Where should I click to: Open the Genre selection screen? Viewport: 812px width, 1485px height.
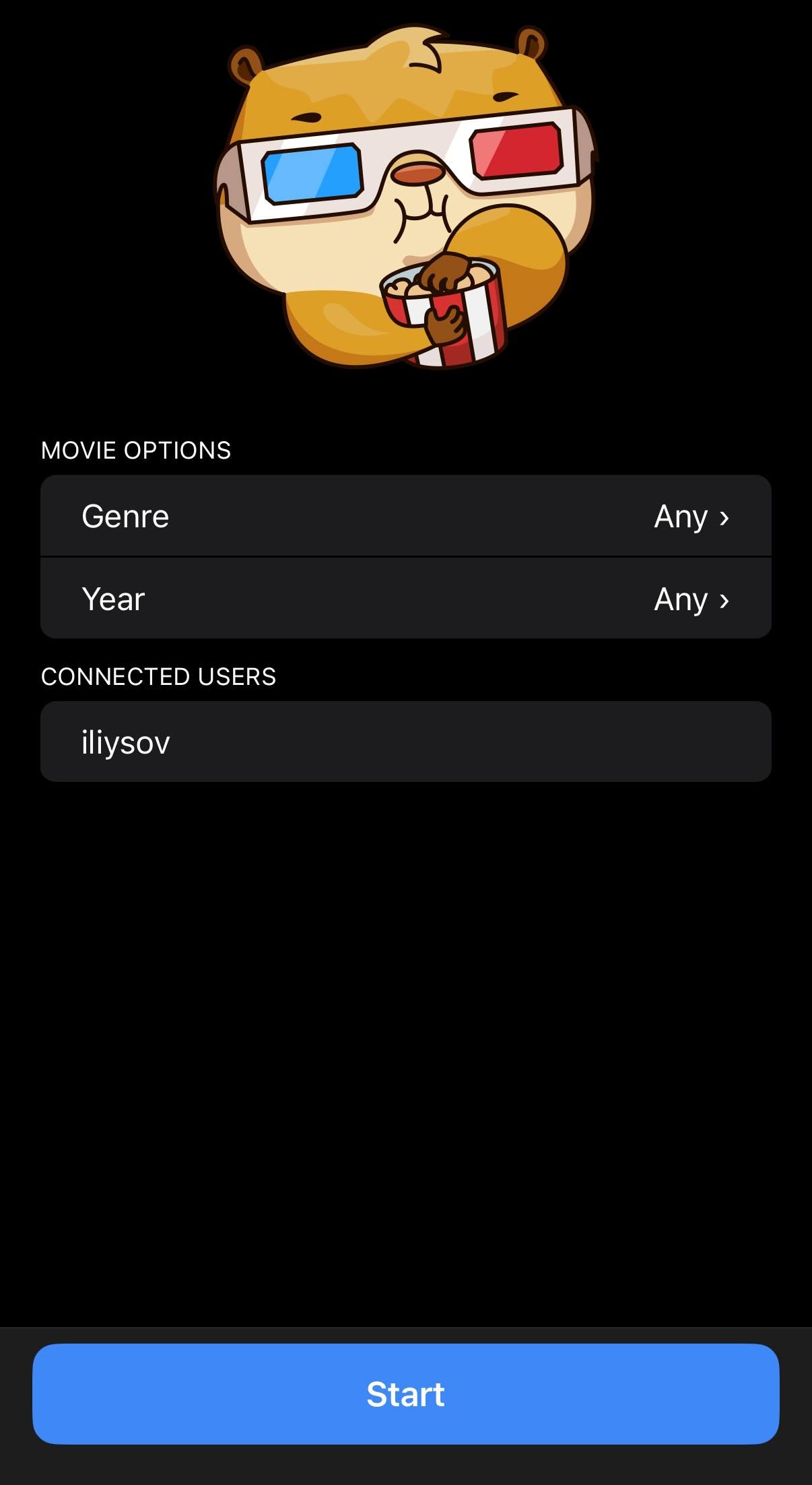coord(404,515)
